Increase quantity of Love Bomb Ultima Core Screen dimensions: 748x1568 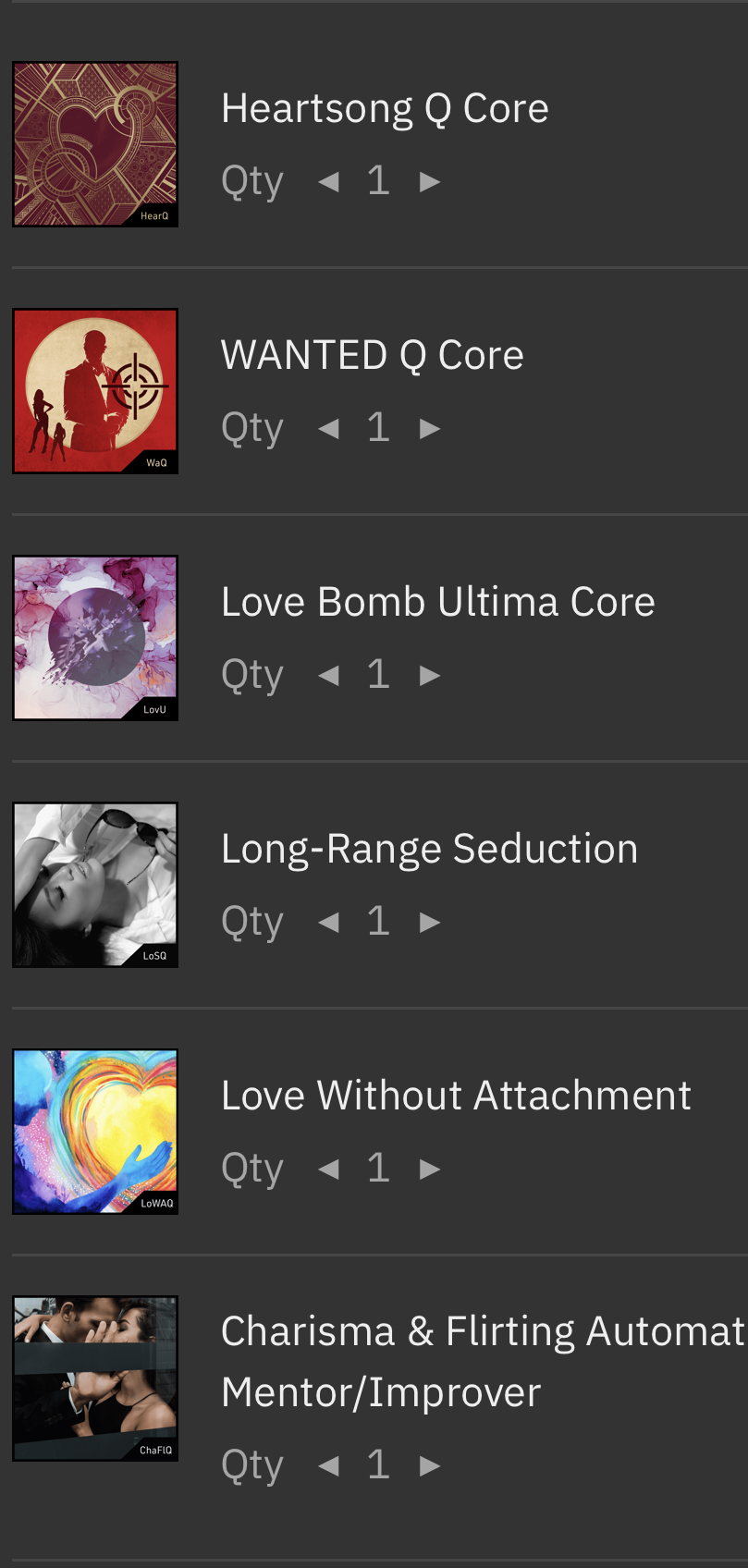(430, 675)
